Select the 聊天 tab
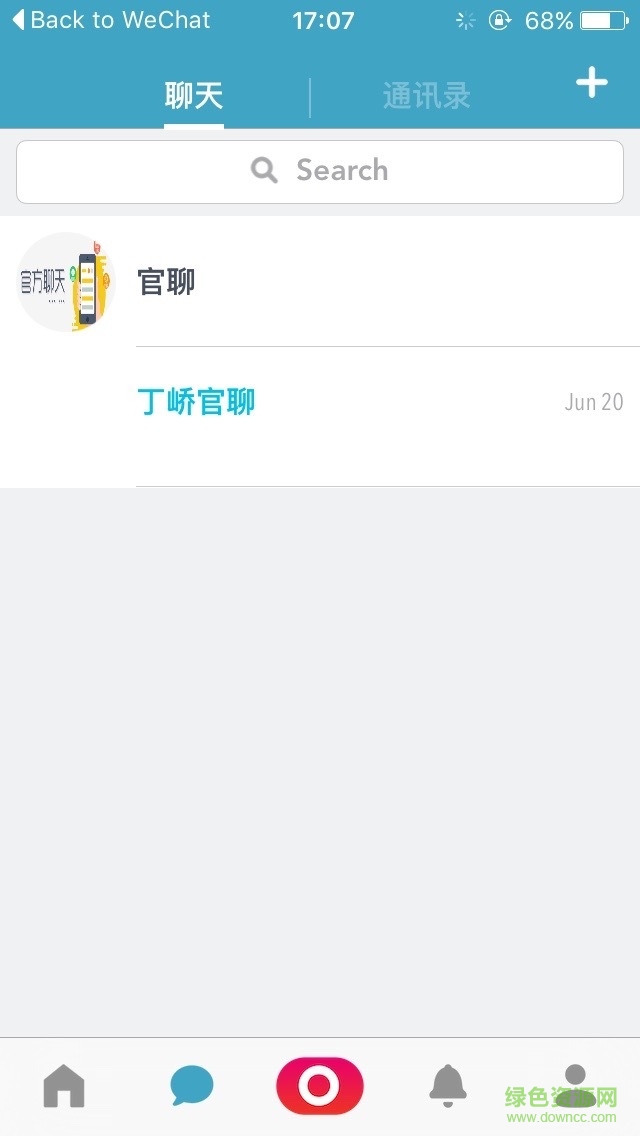The height and width of the screenshot is (1136, 640). pos(194,97)
